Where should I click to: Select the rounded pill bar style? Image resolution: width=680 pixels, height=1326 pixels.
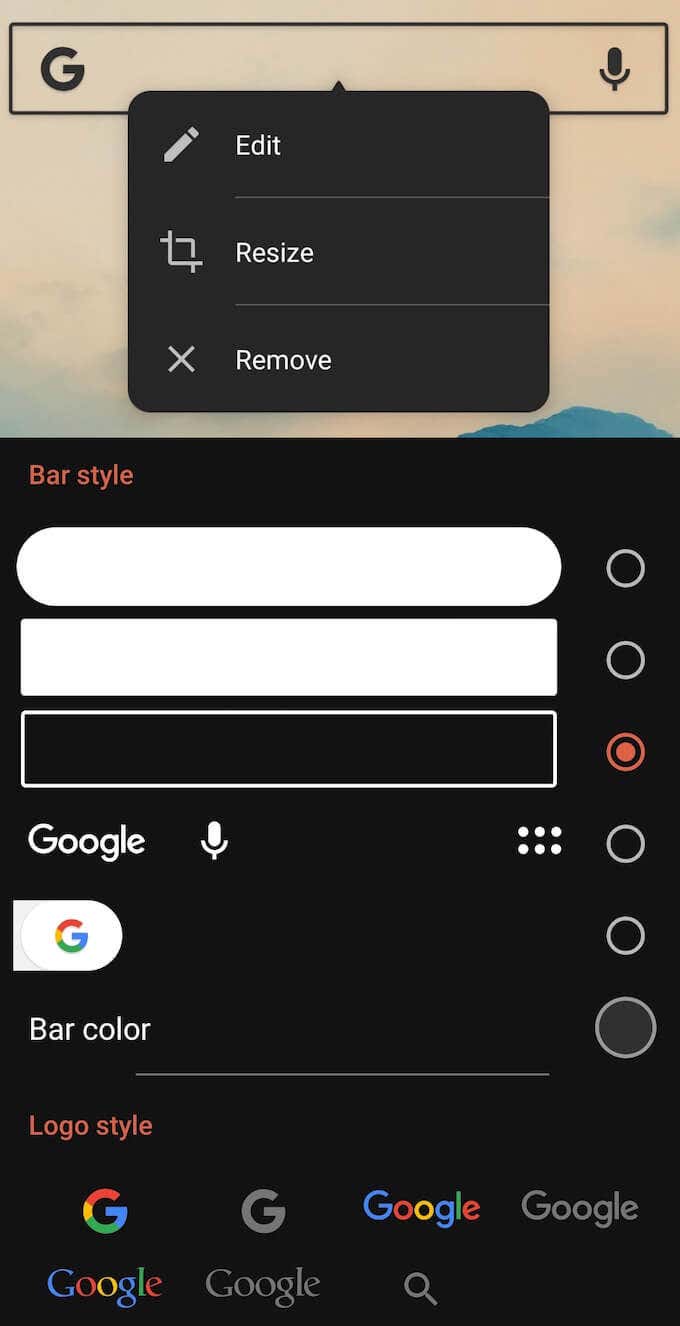coord(625,568)
